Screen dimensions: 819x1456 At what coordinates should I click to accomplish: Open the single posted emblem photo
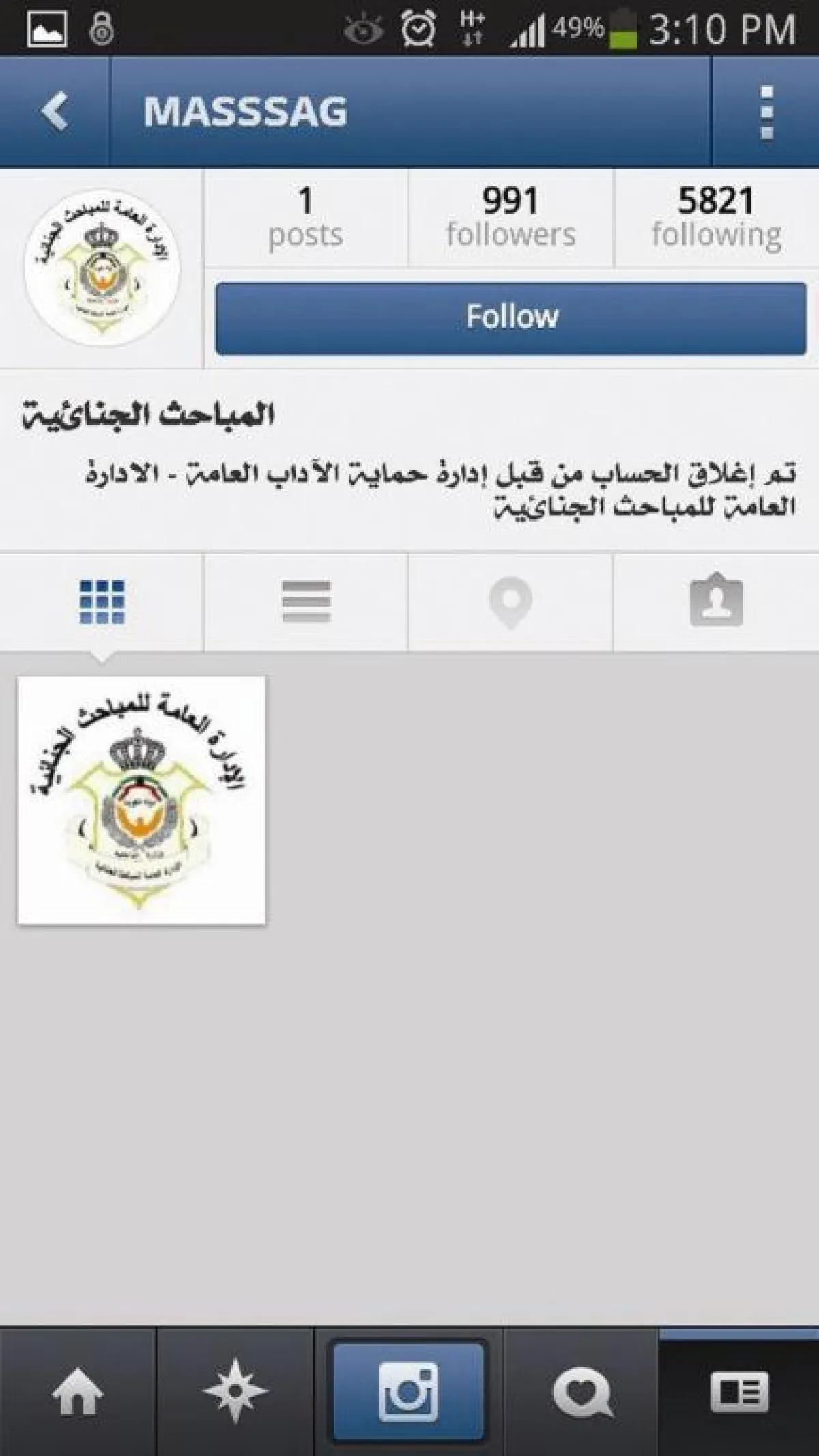pyautogui.click(x=141, y=801)
